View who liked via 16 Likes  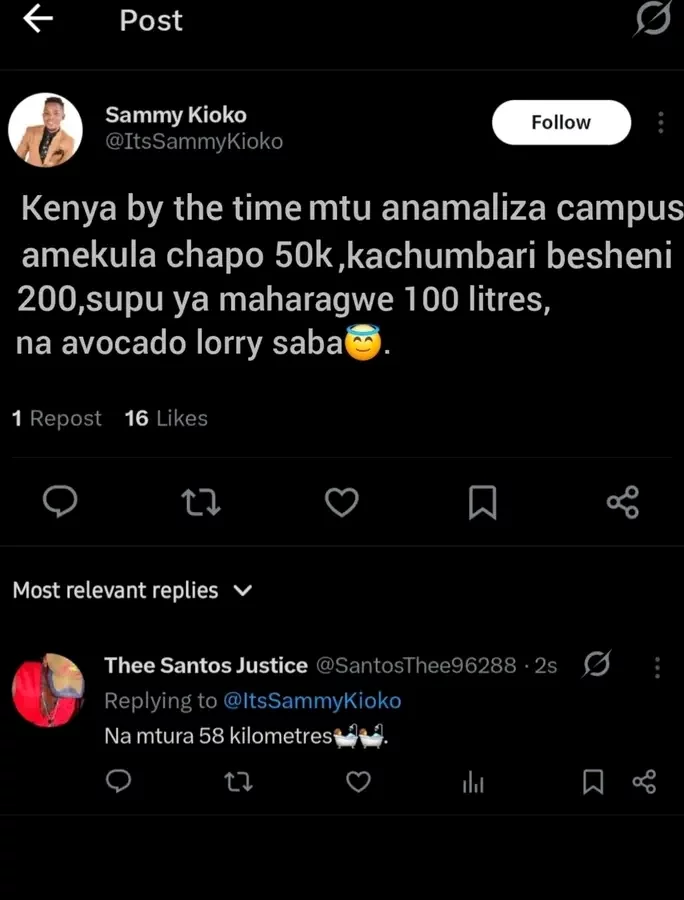point(166,419)
